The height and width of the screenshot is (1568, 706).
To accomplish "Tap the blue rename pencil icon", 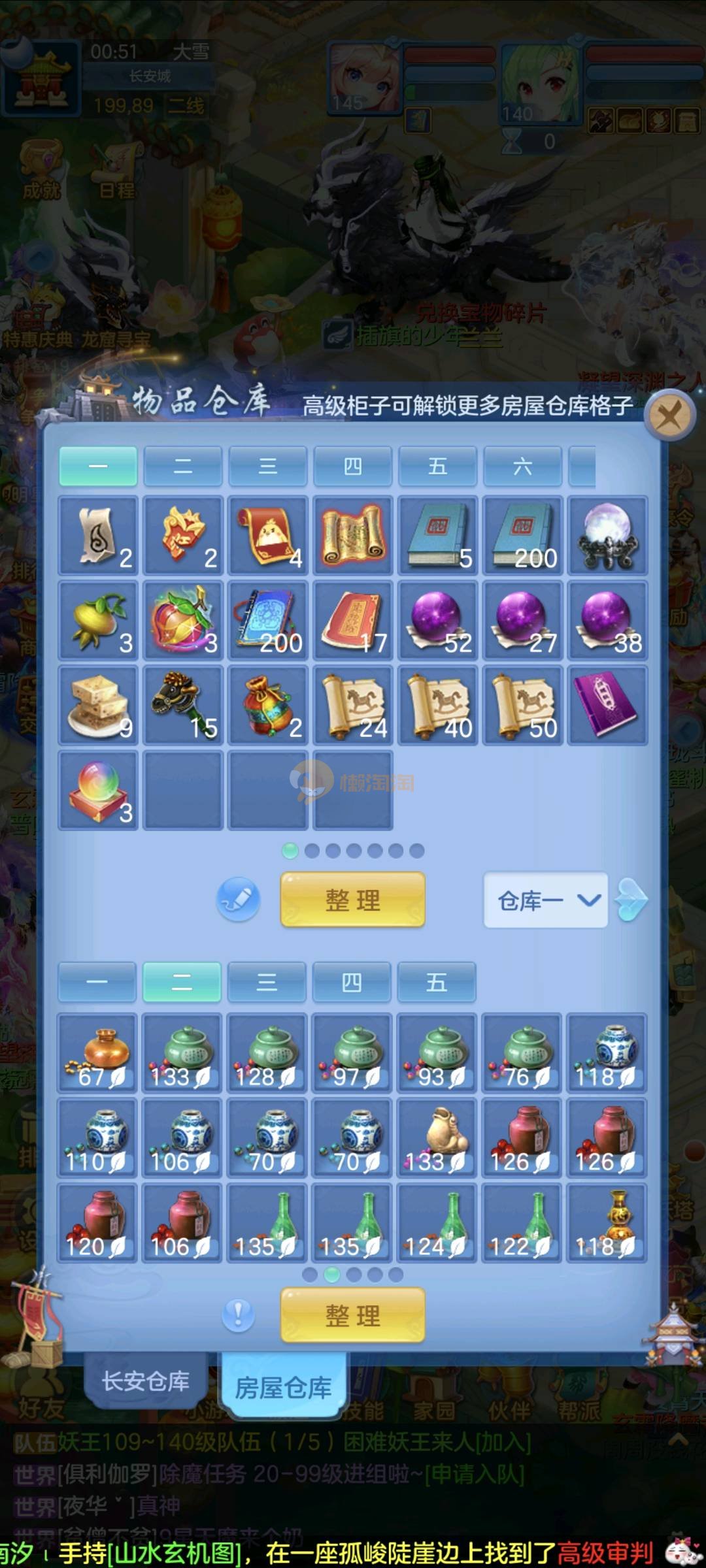I will [x=239, y=900].
